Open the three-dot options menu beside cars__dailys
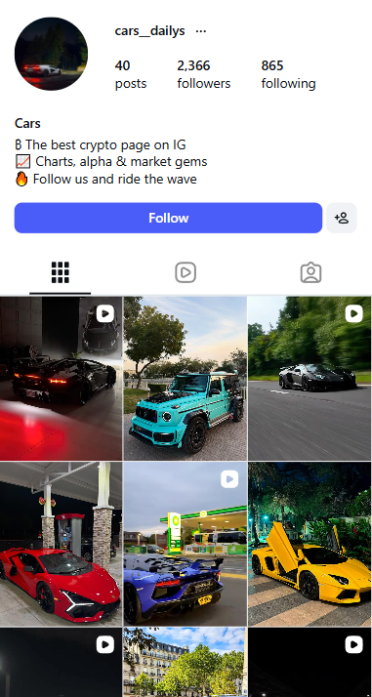 [201, 31]
